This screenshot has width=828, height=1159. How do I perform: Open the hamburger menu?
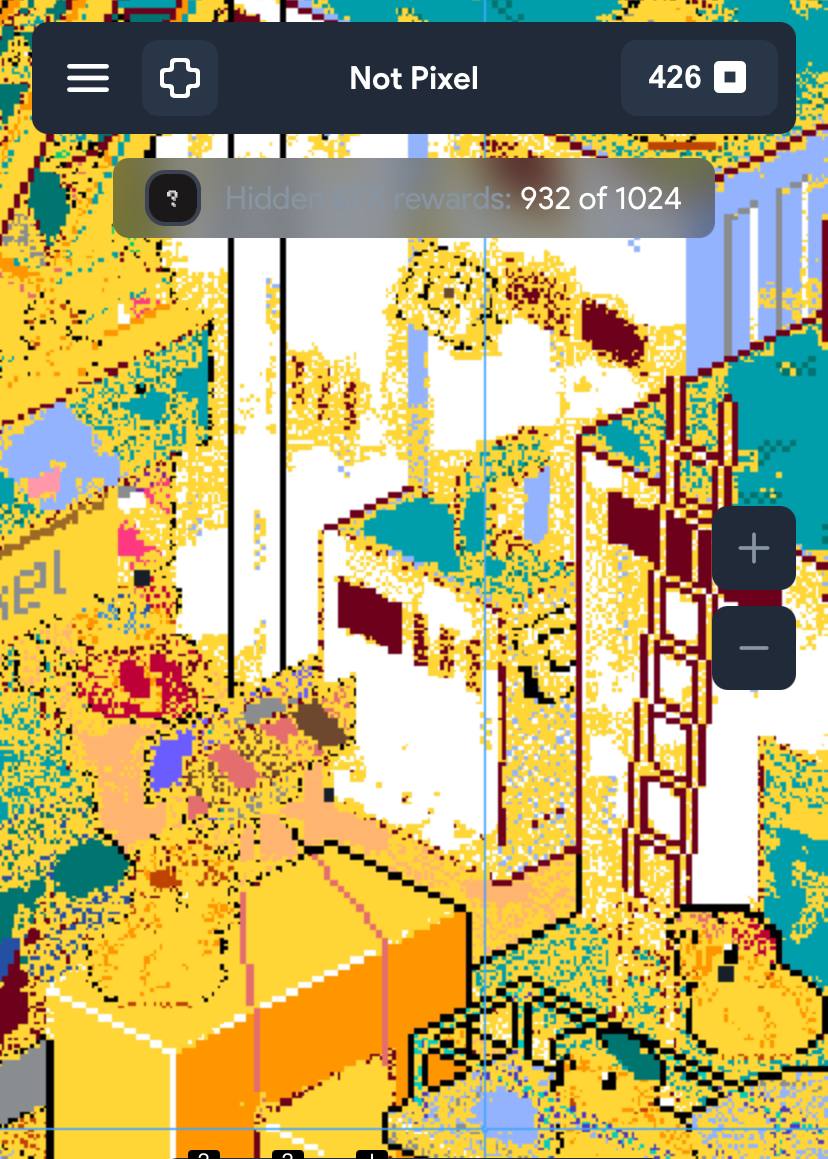[x=88, y=78]
